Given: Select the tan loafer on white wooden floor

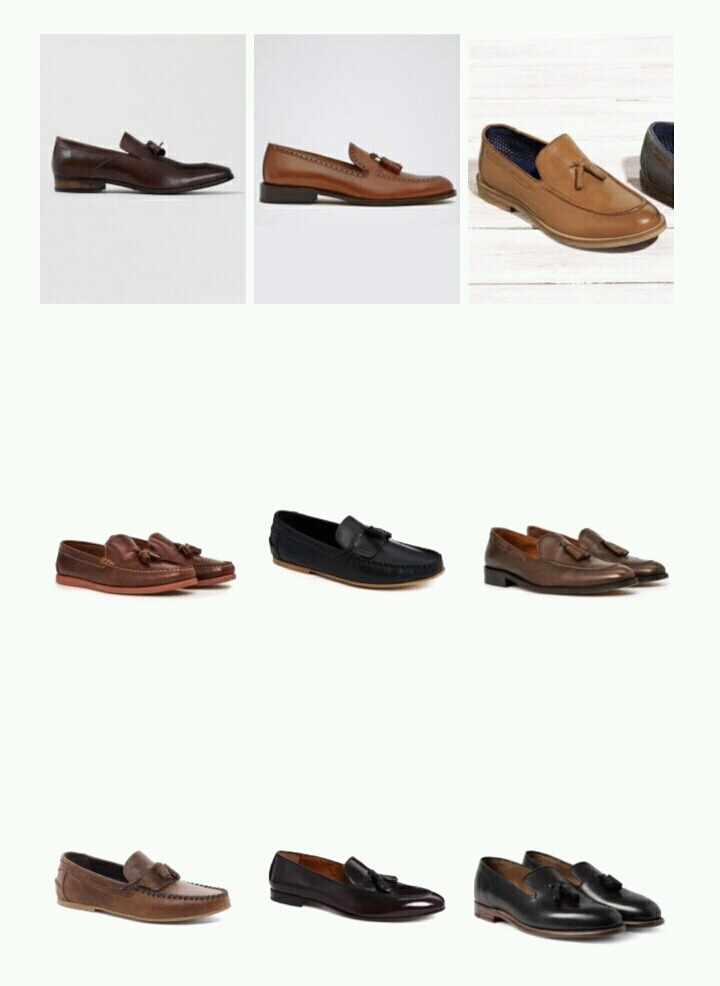Looking at the screenshot, I should pyautogui.click(x=571, y=168).
